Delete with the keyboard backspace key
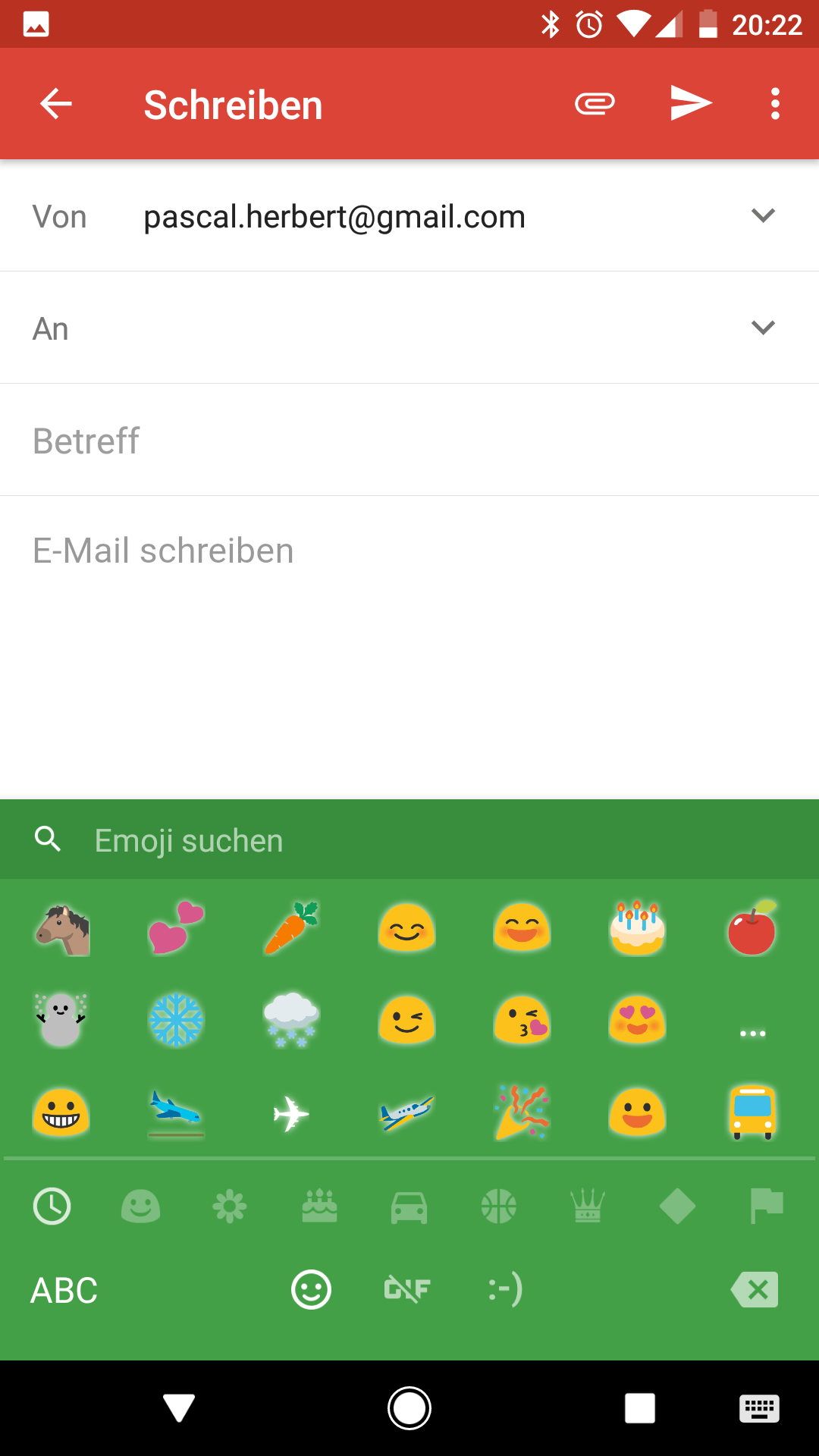819x1456 pixels. pyautogui.click(x=755, y=1290)
